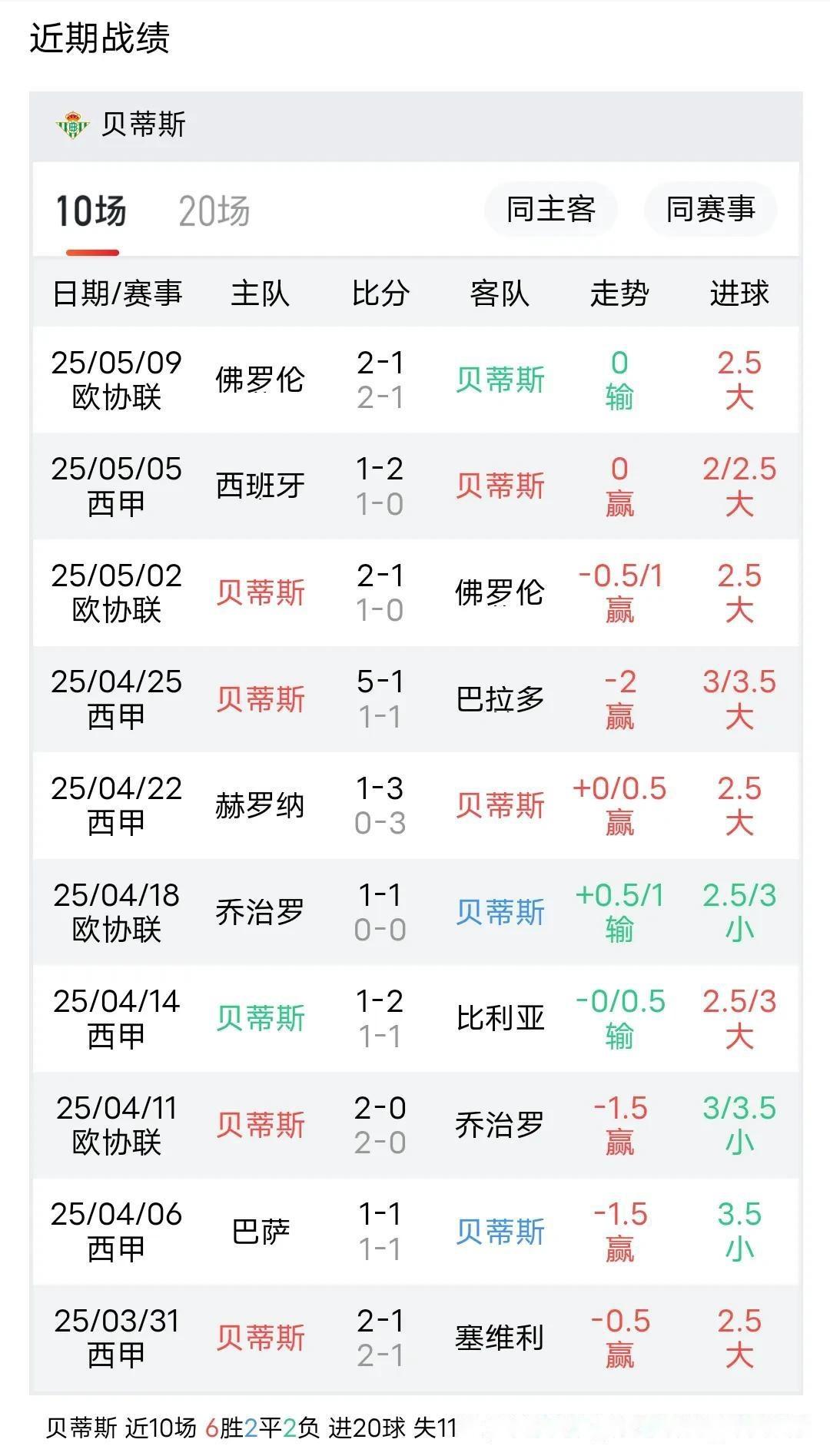Viewport: 830px width, 1456px height.
Task: Open 赫罗纳 team details
Action: [260, 804]
